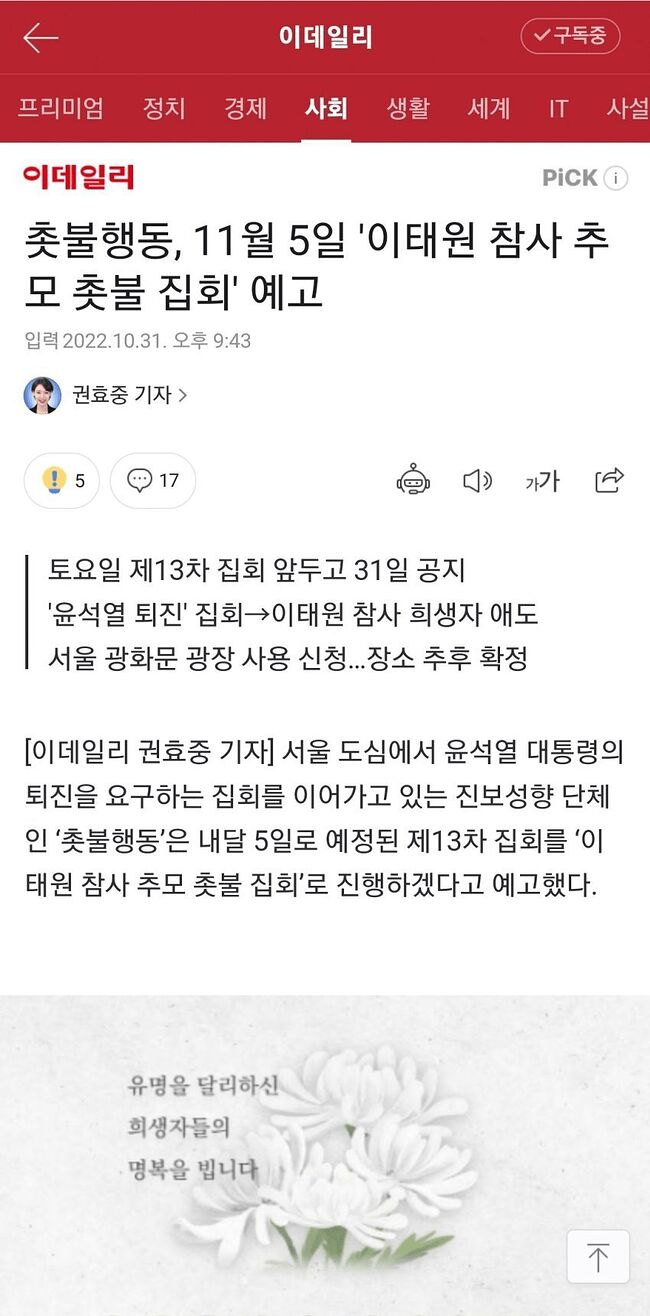Viewport: 650px width, 1316px height.
Task: Jump to top with the arrow button
Action: (598, 1256)
